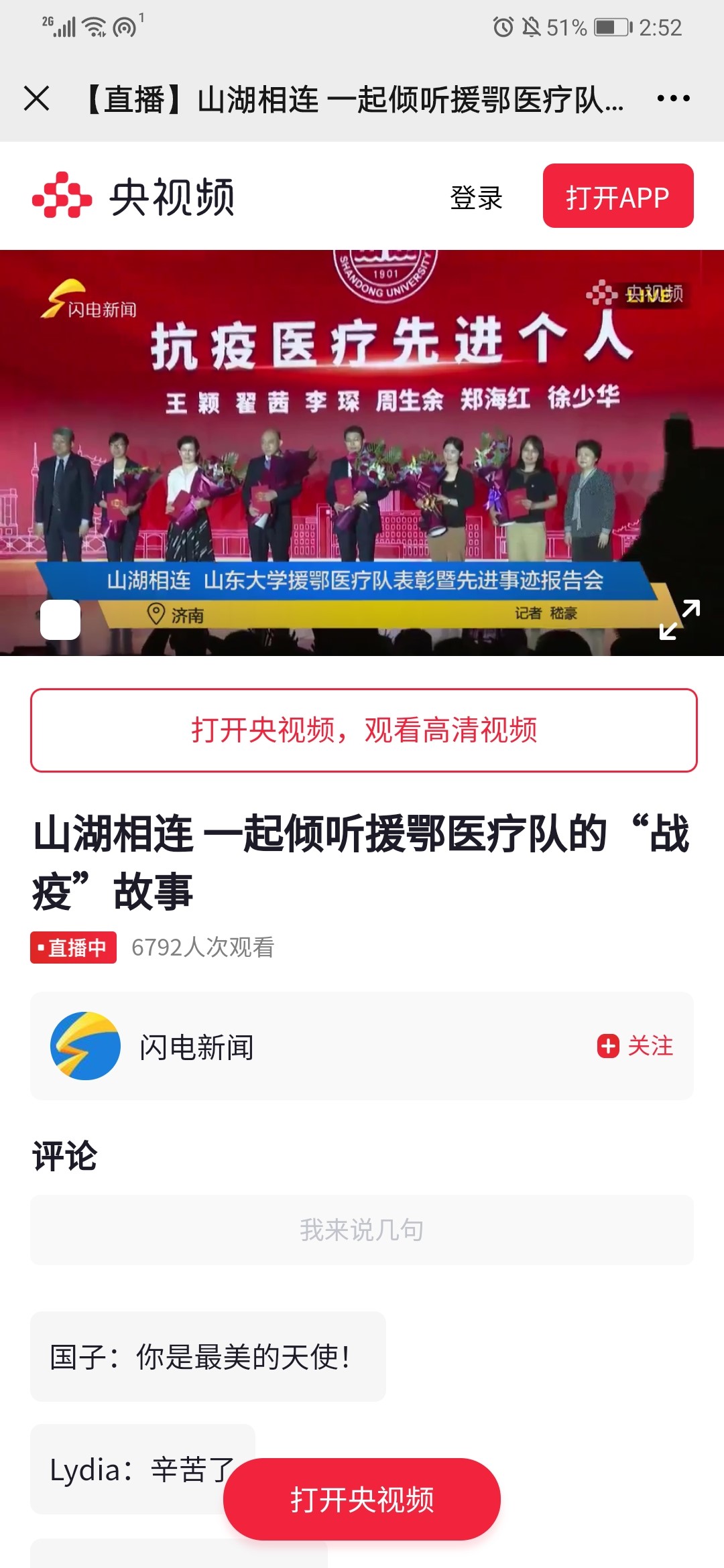The height and width of the screenshot is (1568, 724).
Task: Tap the 我来说几句 comment field
Action: tap(362, 1230)
